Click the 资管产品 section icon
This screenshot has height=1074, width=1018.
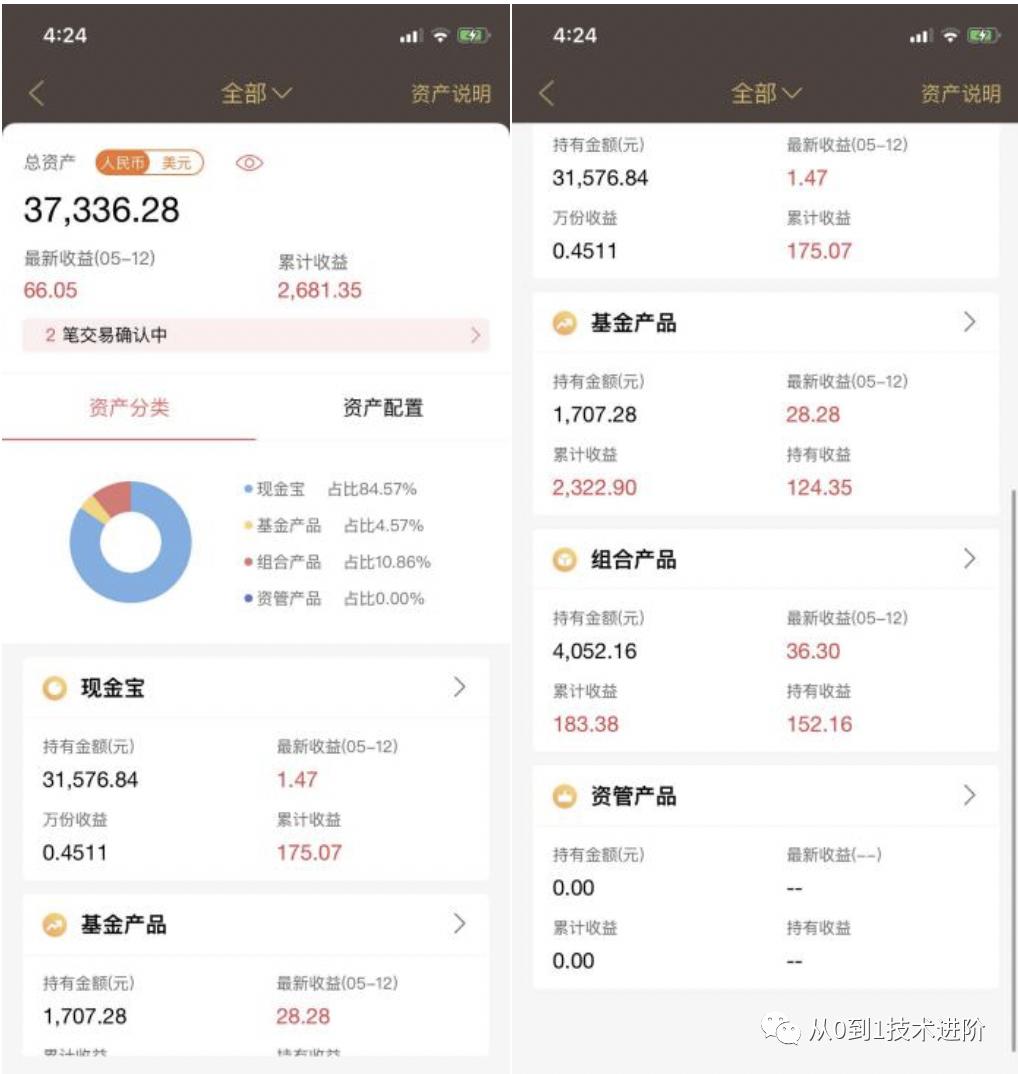[x=565, y=796]
